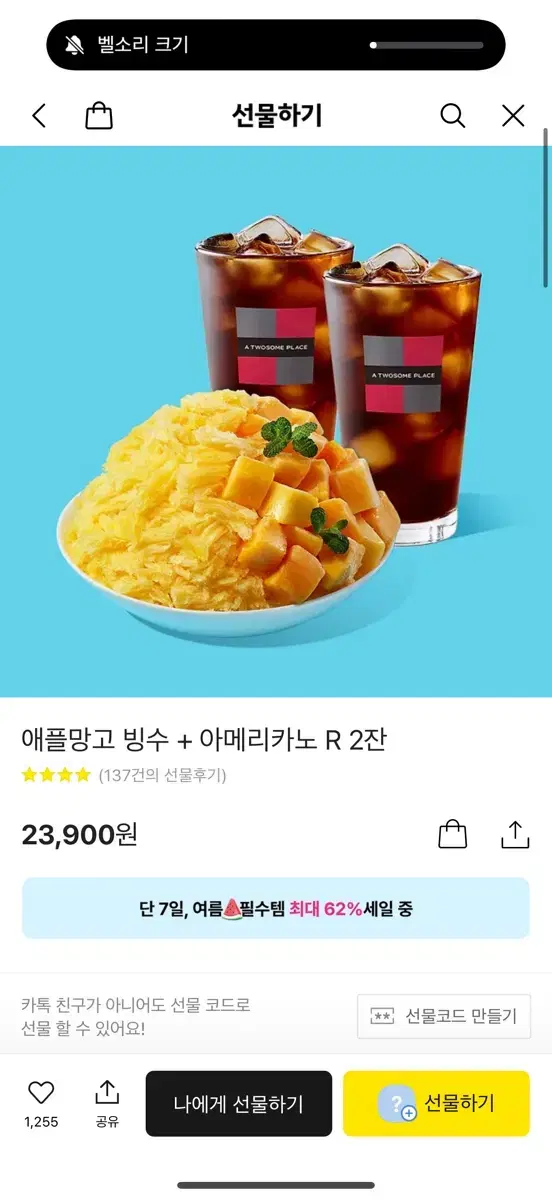Tap the yellow 선물하기 button
Viewport: 552px width, 1200px height.
click(x=436, y=1104)
